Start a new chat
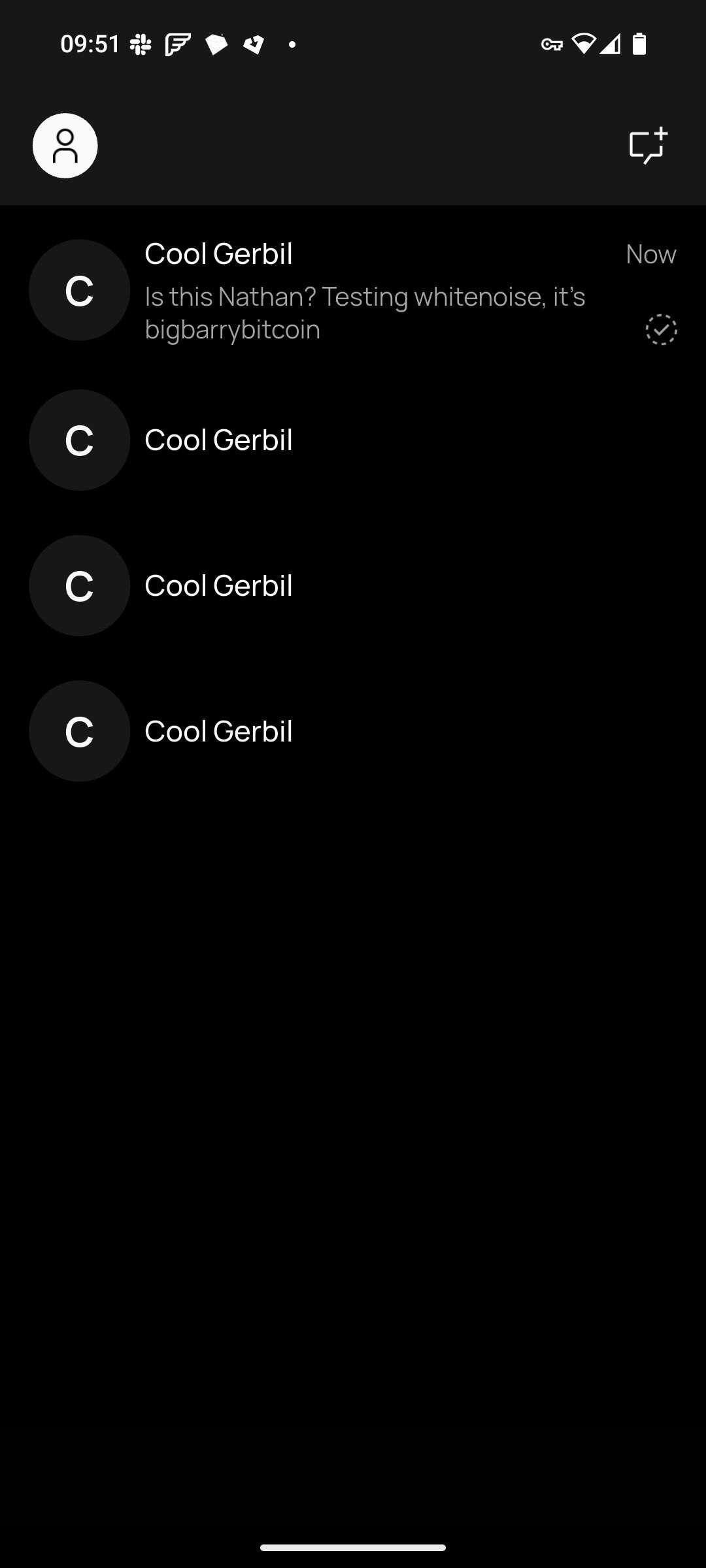This screenshot has width=706, height=1568. pyautogui.click(x=648, y=146)
